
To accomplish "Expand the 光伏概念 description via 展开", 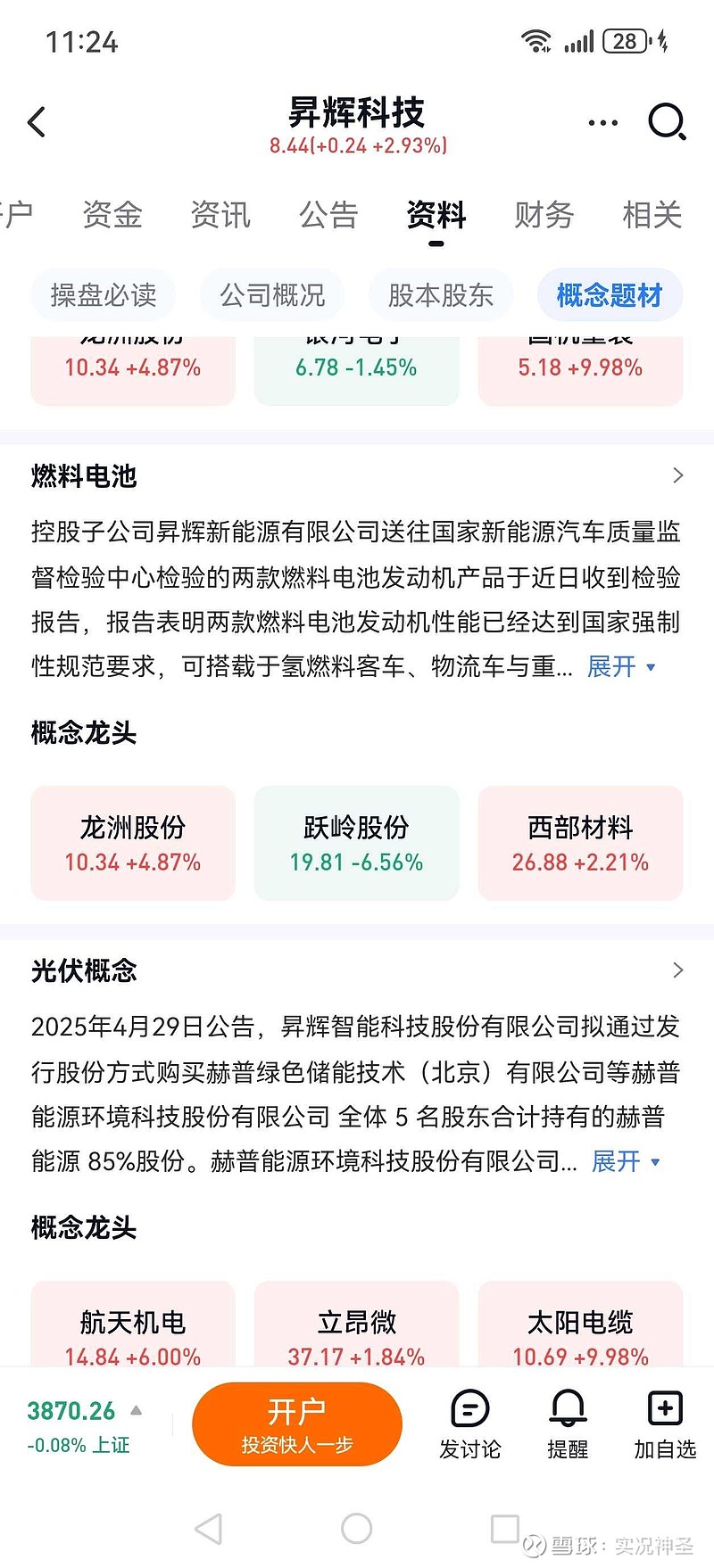I will tap(617, 1162).
